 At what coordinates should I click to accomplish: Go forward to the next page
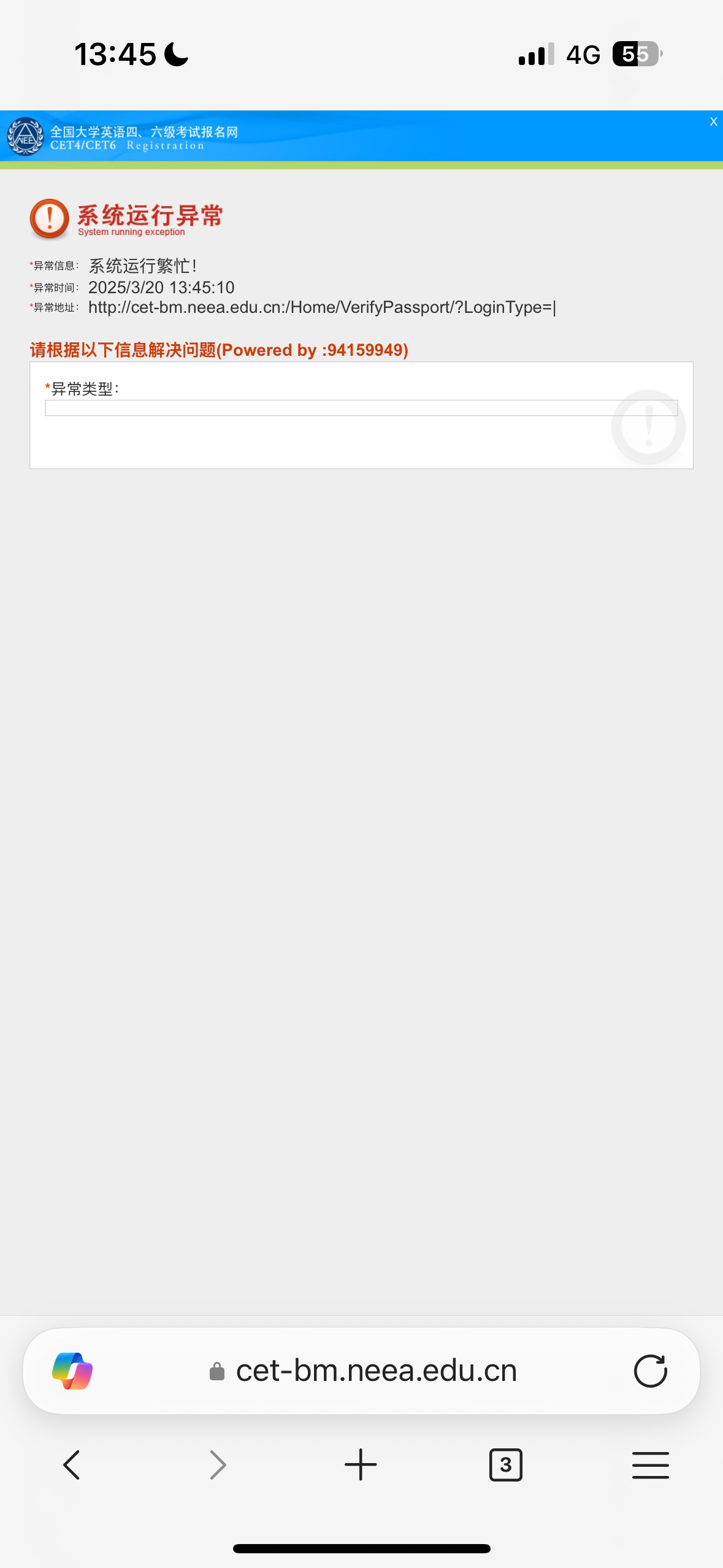[x=217, y=1465]
